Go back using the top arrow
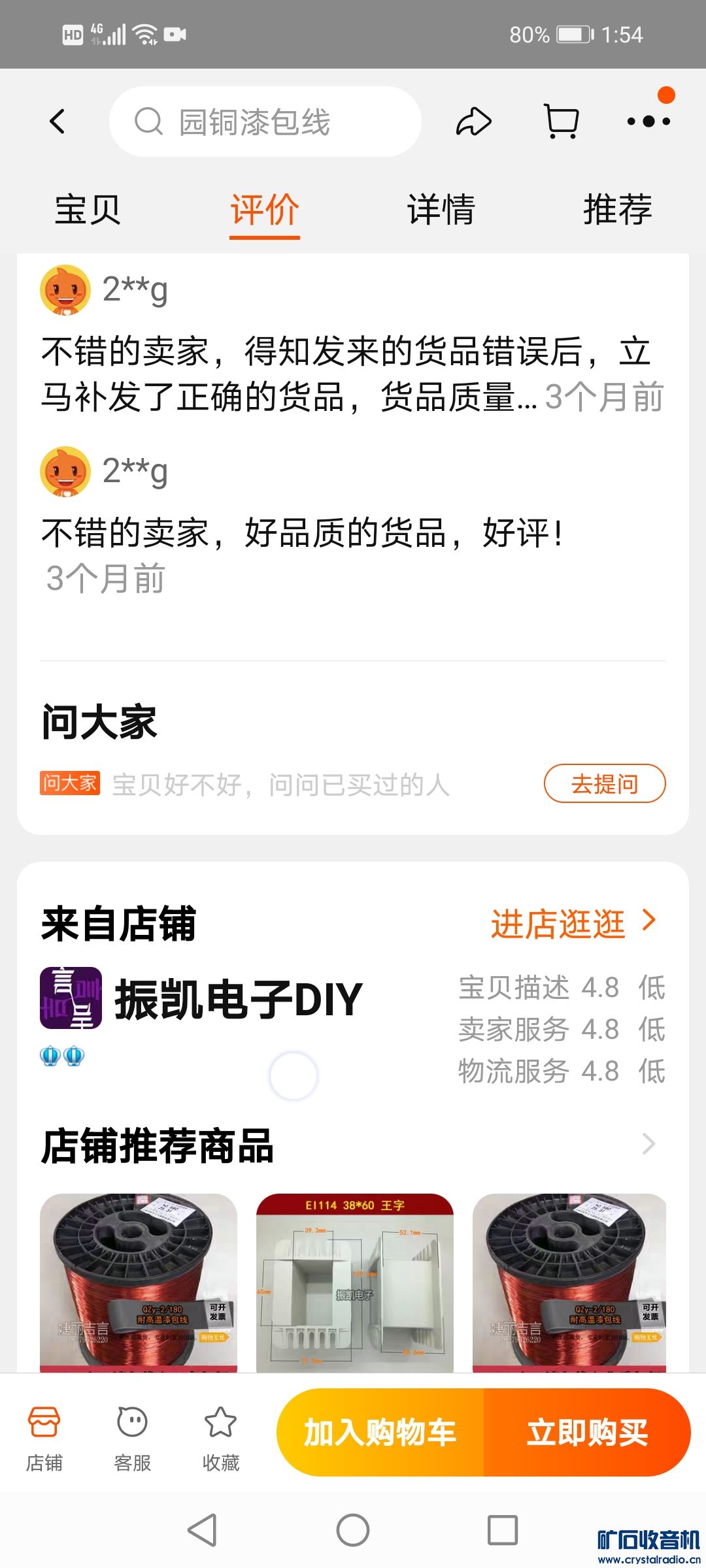Viewport: 706px width, 1568px height. pos(58,122)
